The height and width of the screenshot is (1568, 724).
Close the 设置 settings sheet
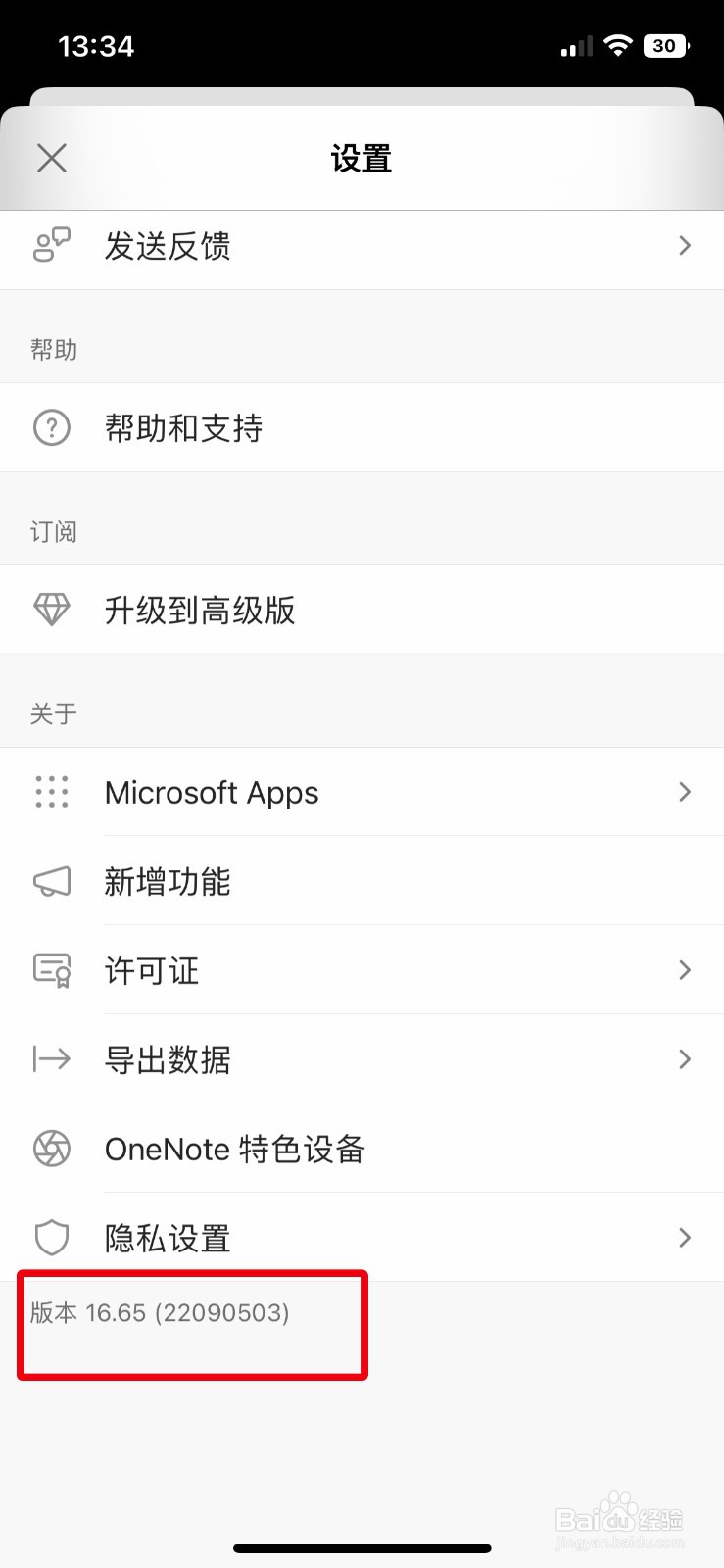(52, 158)
